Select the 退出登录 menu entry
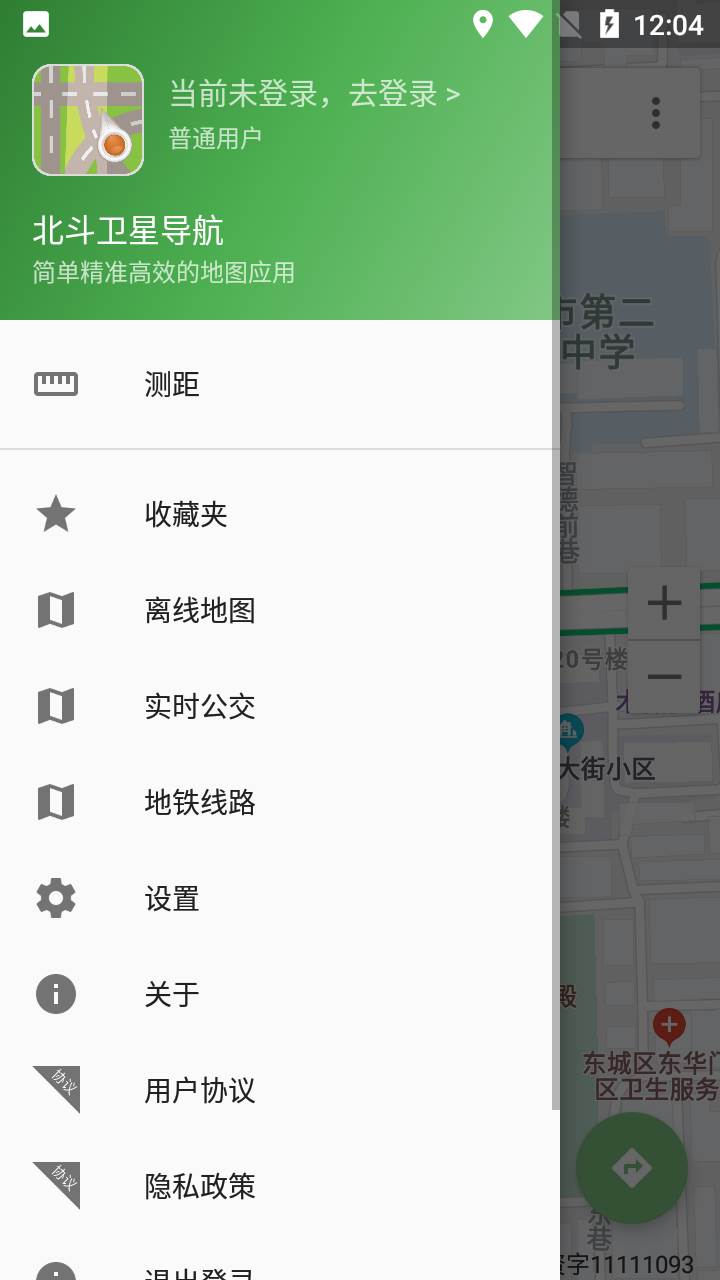Image resolution: width=720 pixels, height=1280 pixels. (x=200, y=1270)
